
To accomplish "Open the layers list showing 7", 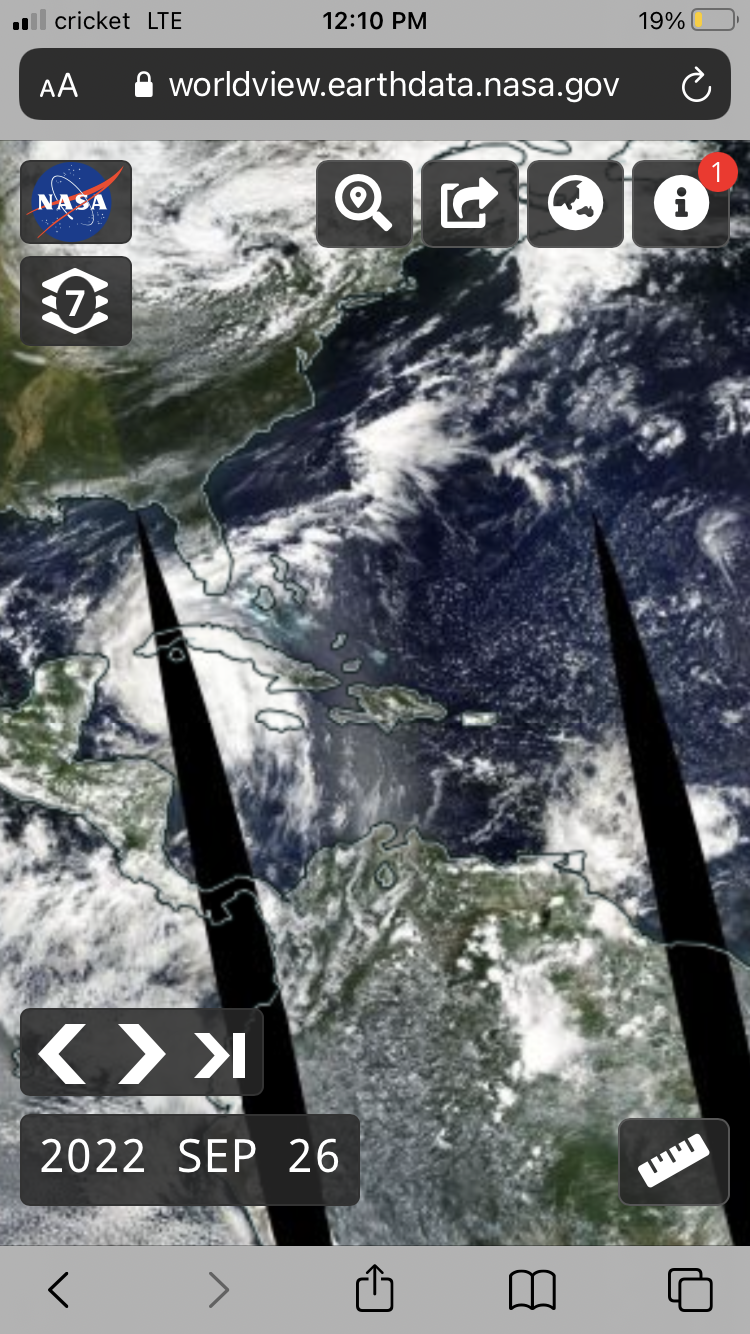I will [x=76, y=301].
